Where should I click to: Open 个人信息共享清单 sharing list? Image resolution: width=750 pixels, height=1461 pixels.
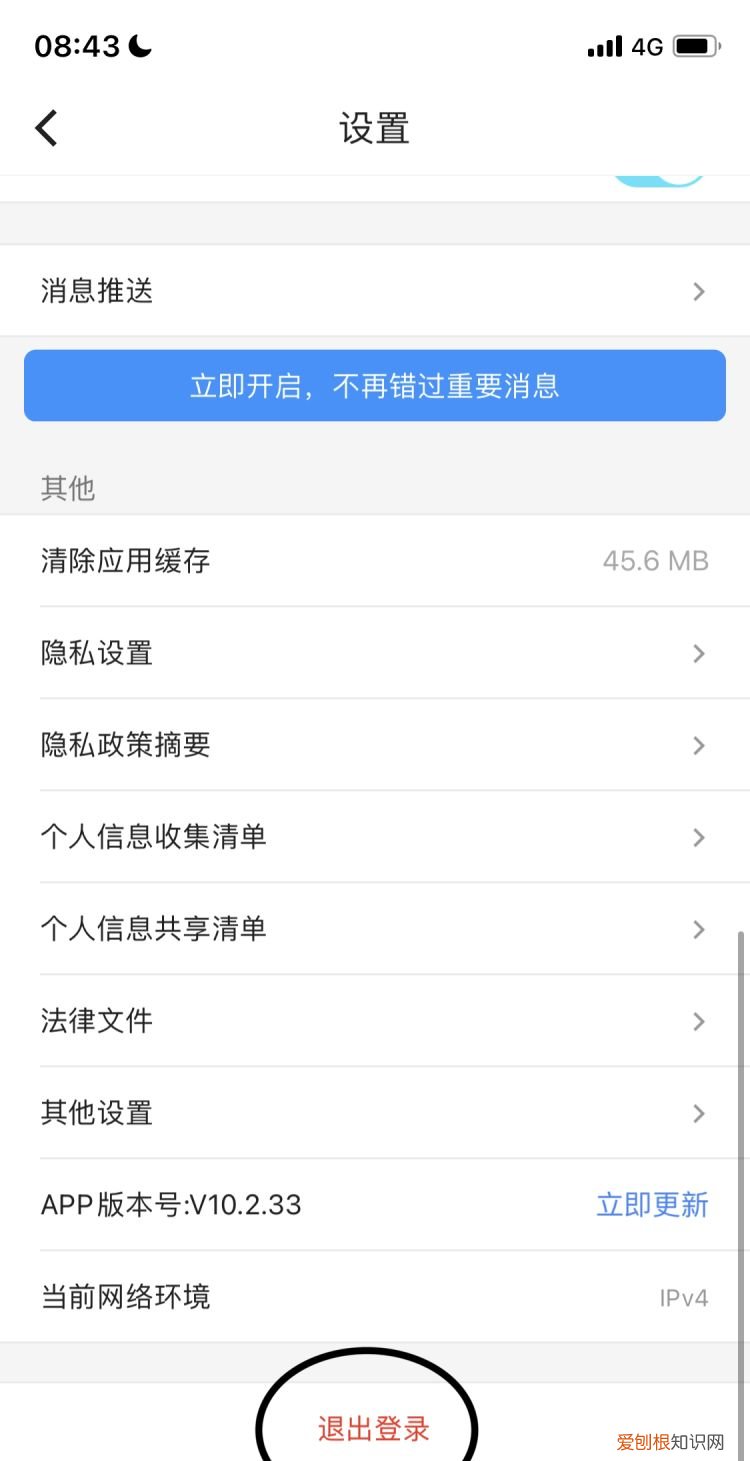[x=375, y=929]
